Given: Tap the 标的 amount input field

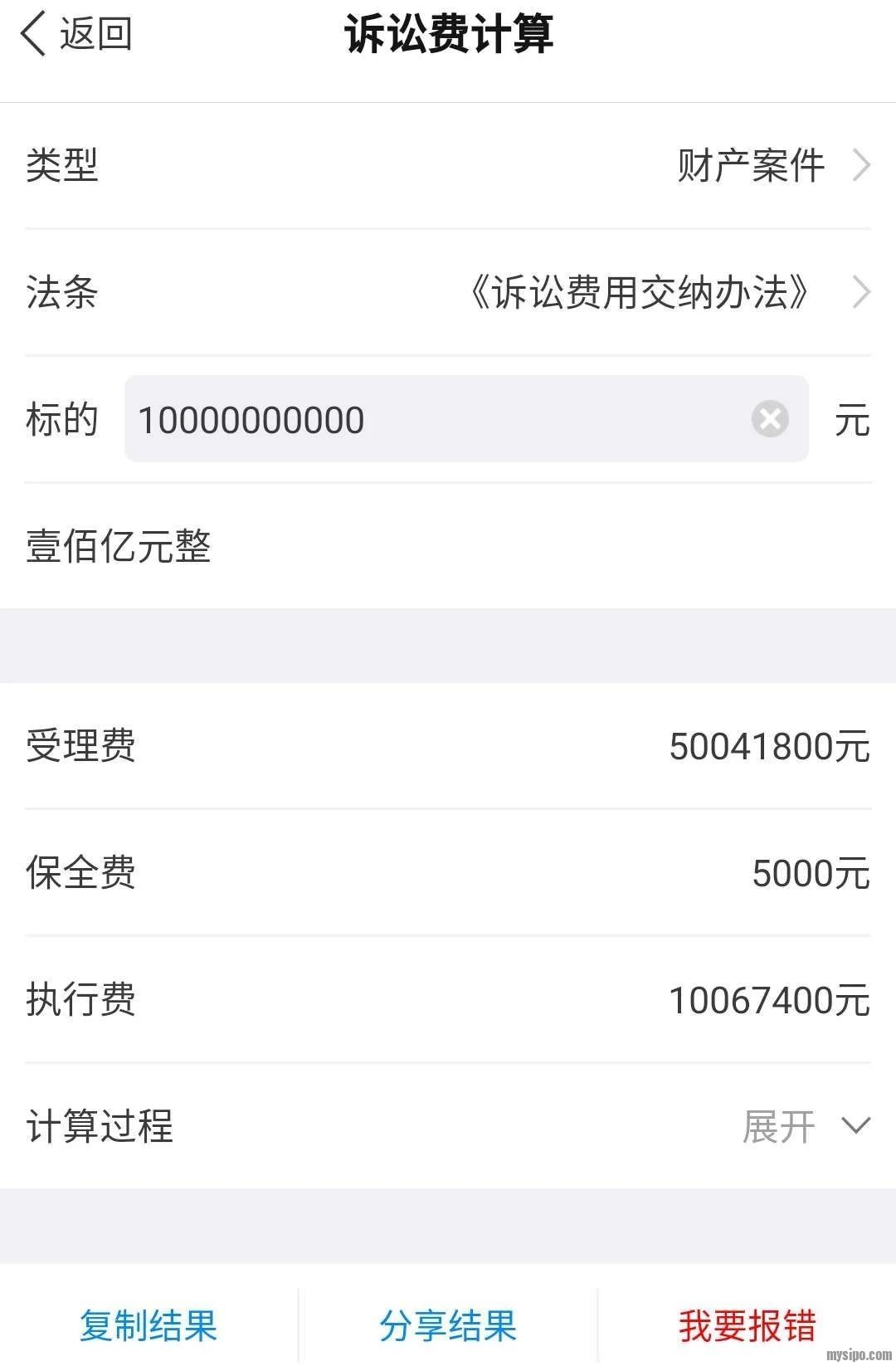Looking at the screenshot, I should click(431, 419).
